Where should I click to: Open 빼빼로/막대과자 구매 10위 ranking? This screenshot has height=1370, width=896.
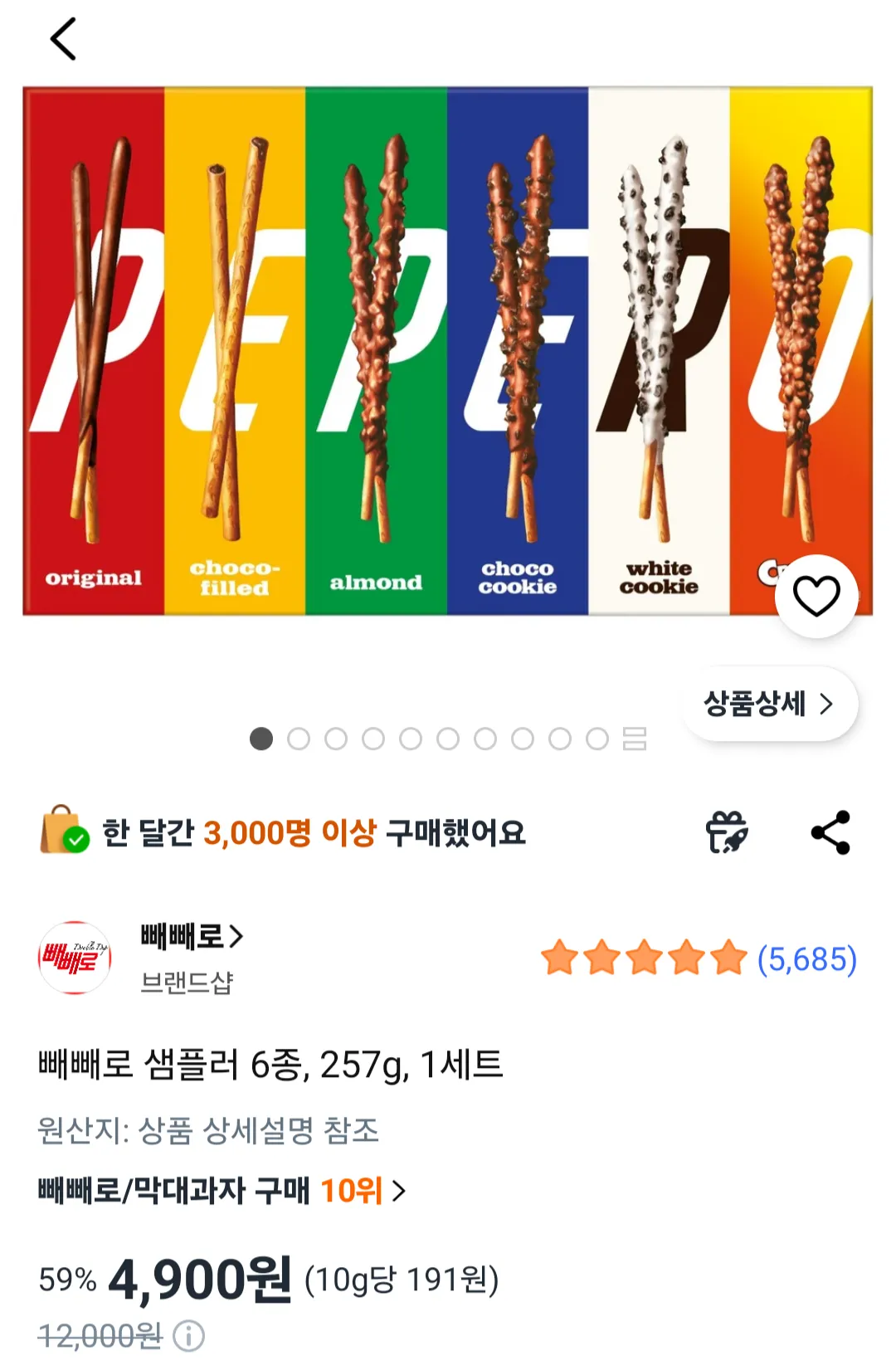tap(222, 1191)
